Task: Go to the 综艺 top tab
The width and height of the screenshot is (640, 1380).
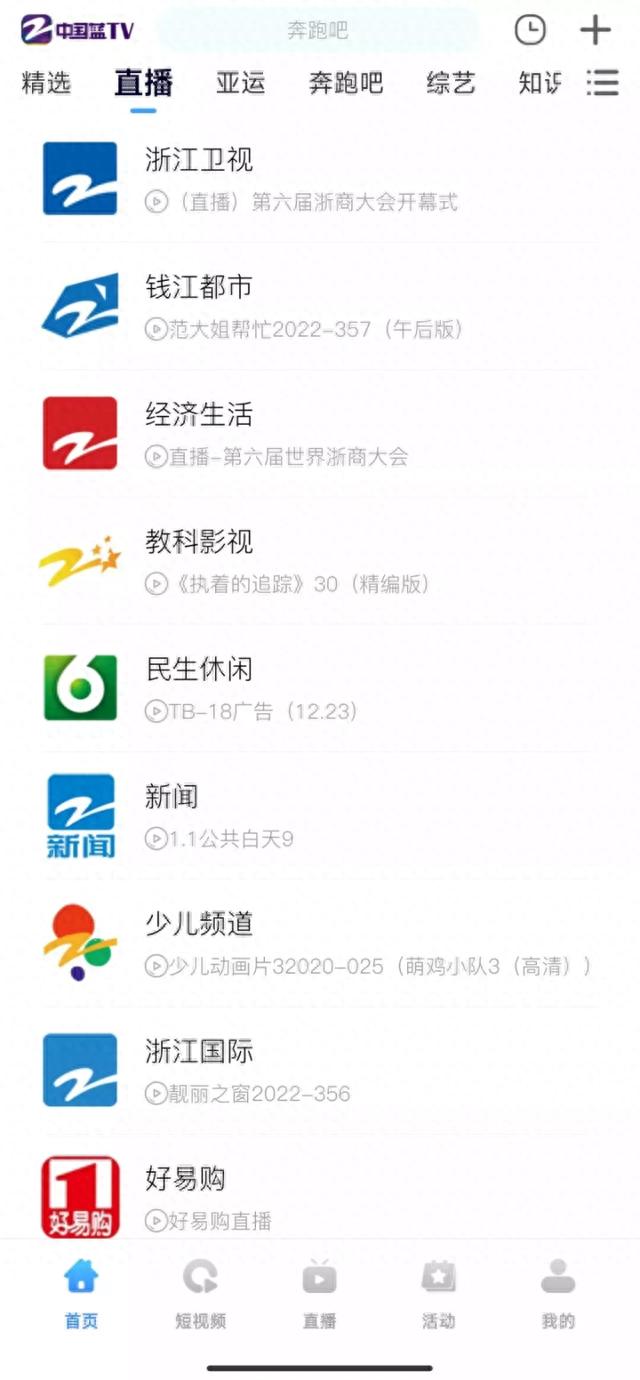Action: (450, 83)
